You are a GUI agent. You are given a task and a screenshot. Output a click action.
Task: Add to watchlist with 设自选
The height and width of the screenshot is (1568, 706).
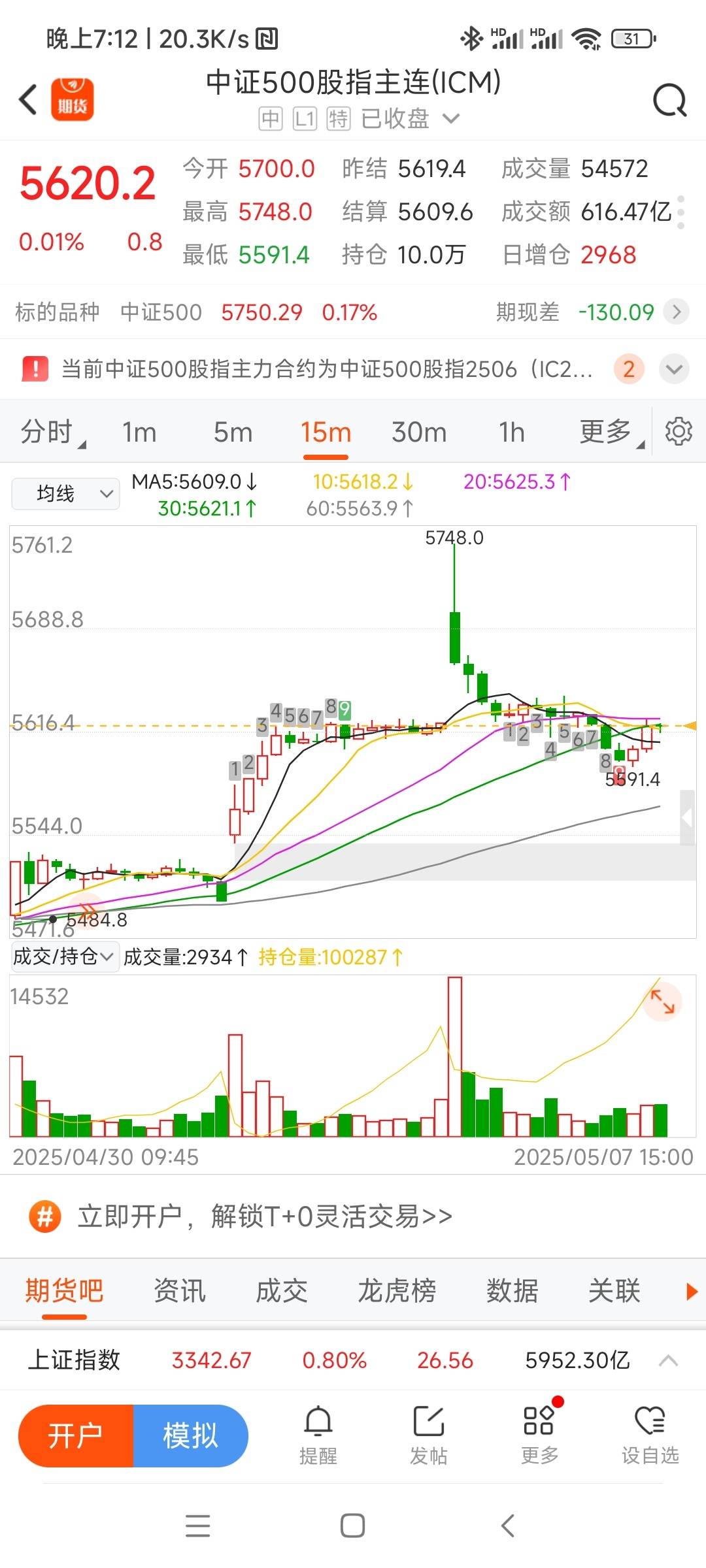click(x=650, y=1436)
